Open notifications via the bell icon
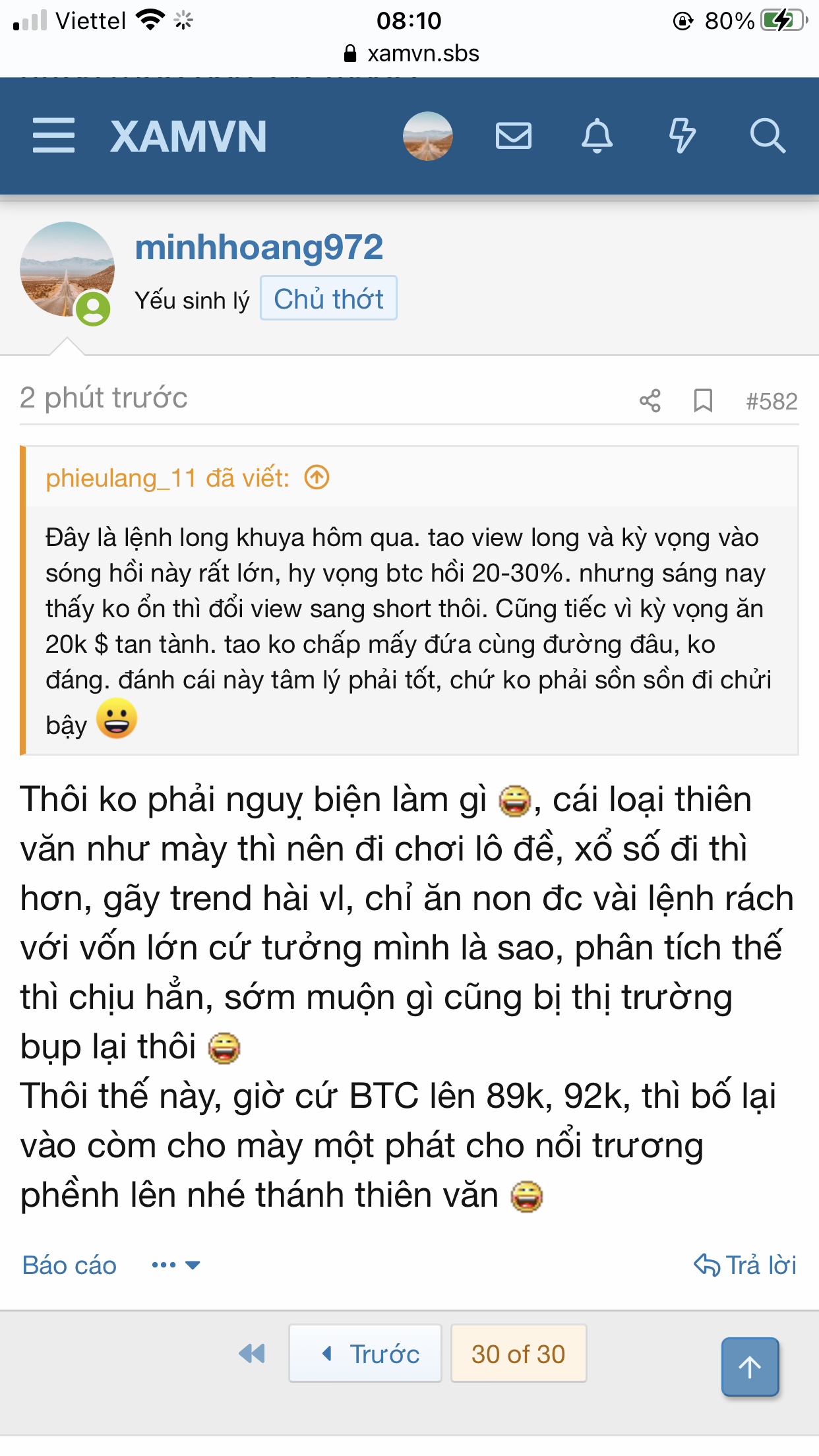The height and width of the screenshot is (1456, 819). coord(597,136)
